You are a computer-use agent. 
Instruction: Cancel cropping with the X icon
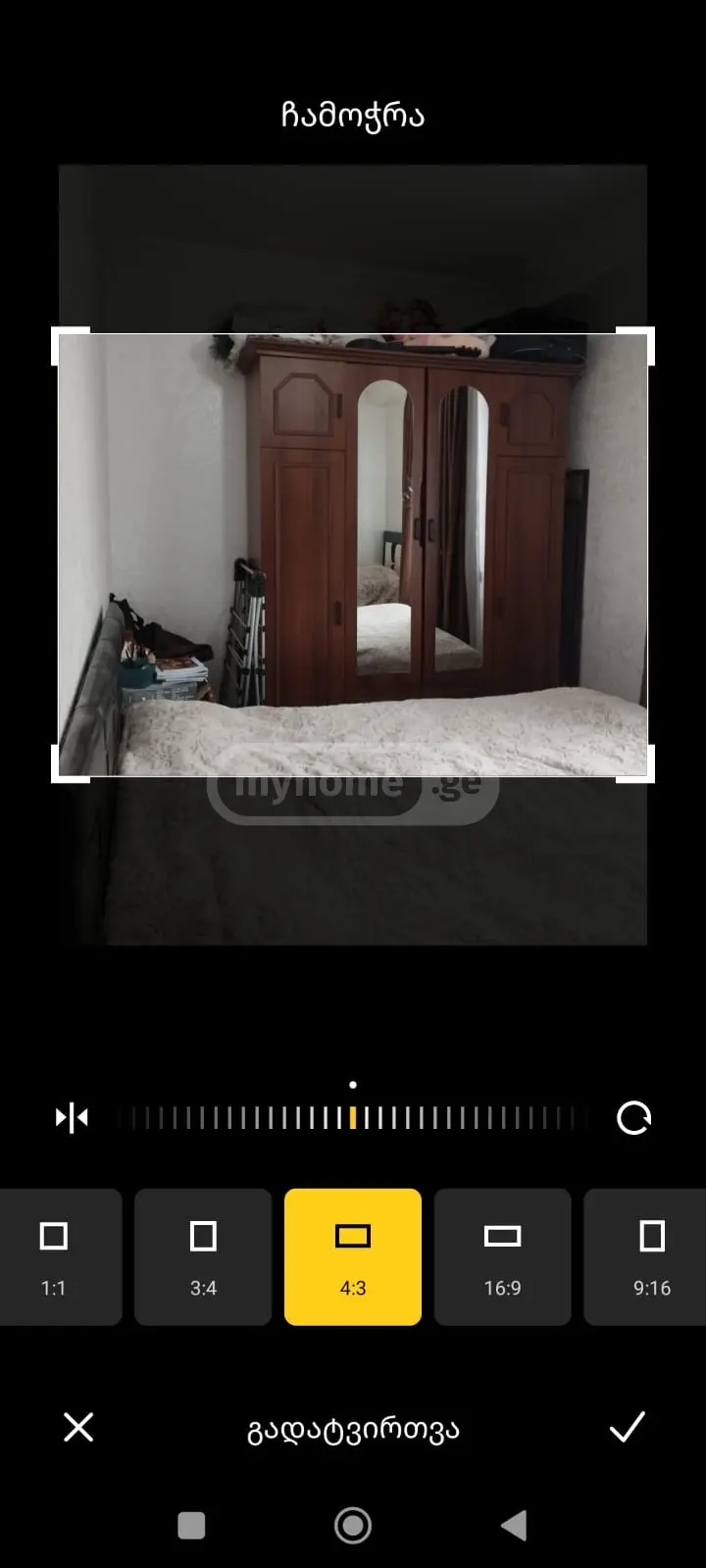tap(78, 1427)
